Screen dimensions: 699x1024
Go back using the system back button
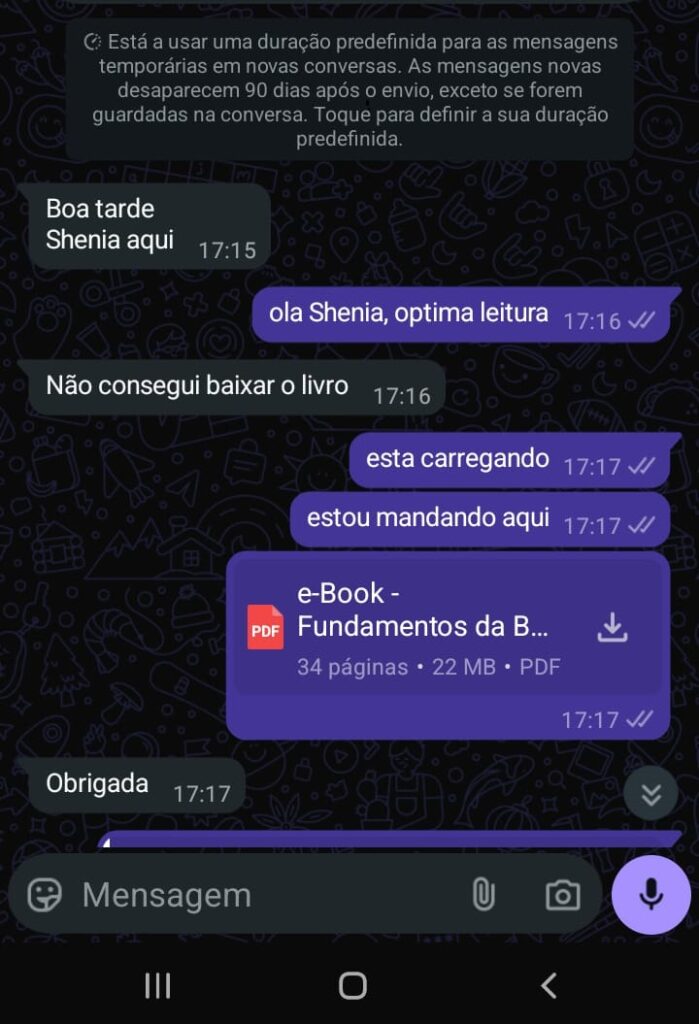(548, 986)
